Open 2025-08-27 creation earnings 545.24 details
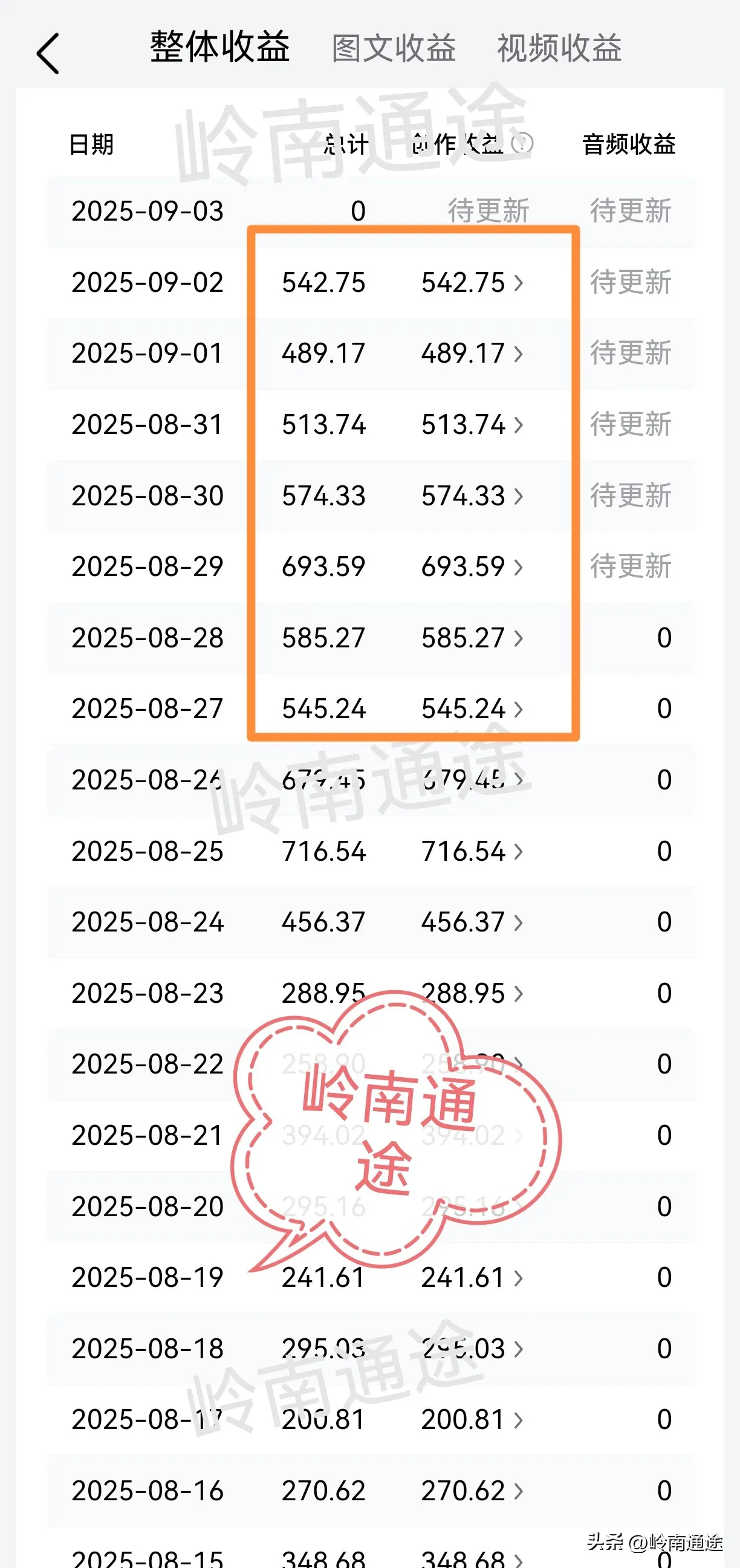The image size is (740, 1568). pyautogui.click(x=472, y=709)
